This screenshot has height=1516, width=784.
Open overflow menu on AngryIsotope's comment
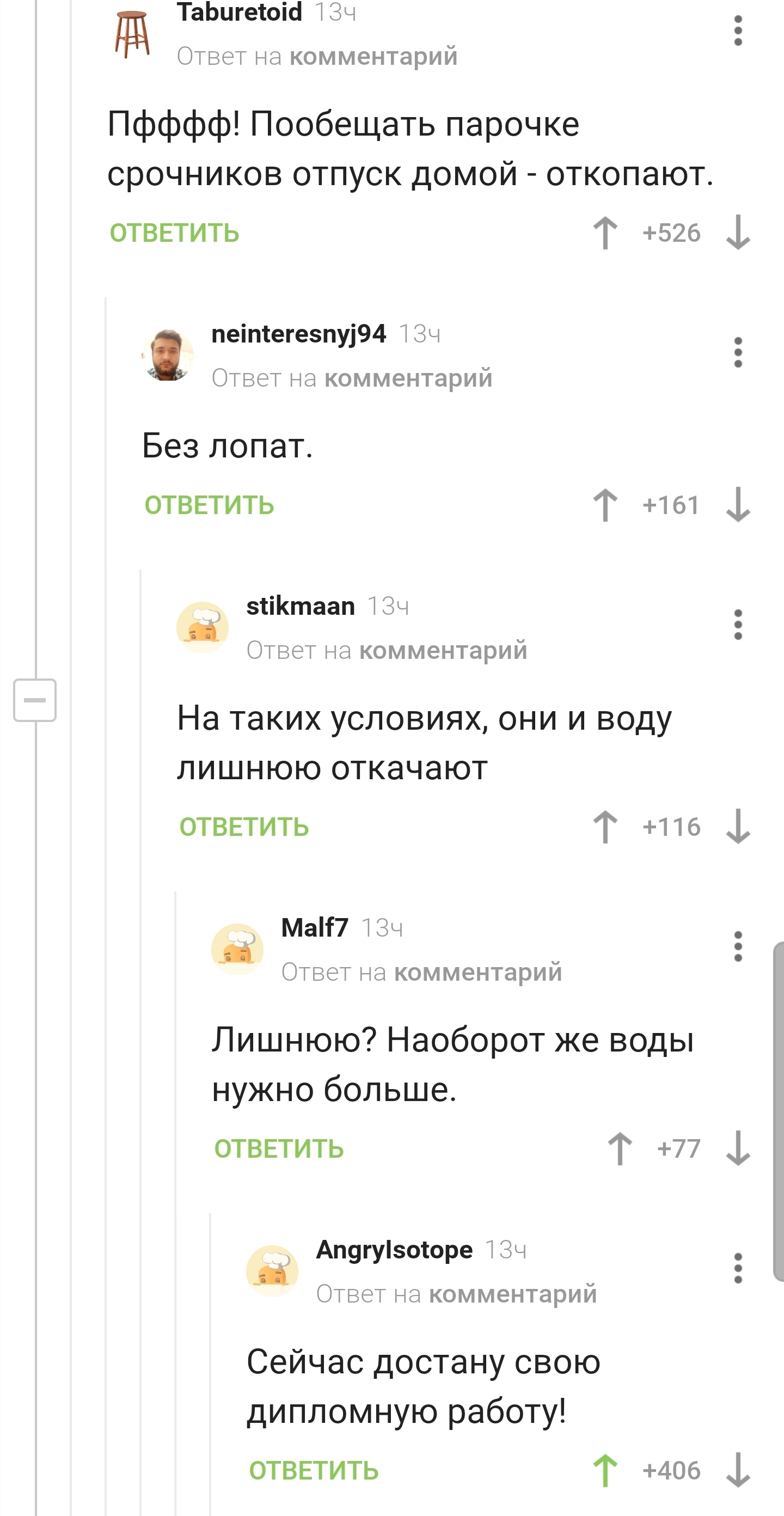(x=738, y=1268)
